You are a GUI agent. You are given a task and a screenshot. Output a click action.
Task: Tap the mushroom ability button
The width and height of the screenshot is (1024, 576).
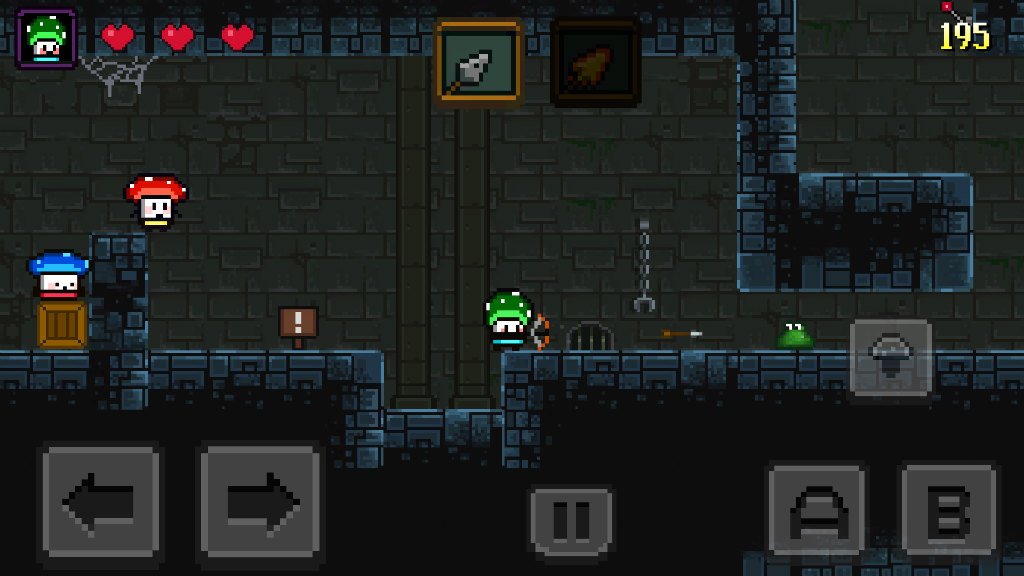pyautogui.click(x=891, y=358)
